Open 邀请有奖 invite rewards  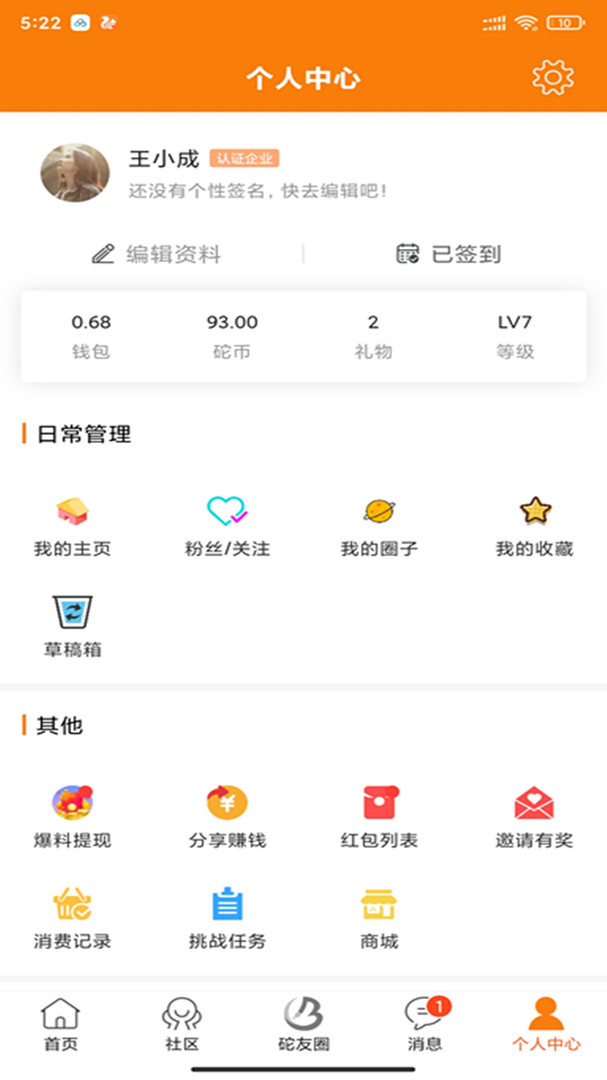click(x=535, y=817)
